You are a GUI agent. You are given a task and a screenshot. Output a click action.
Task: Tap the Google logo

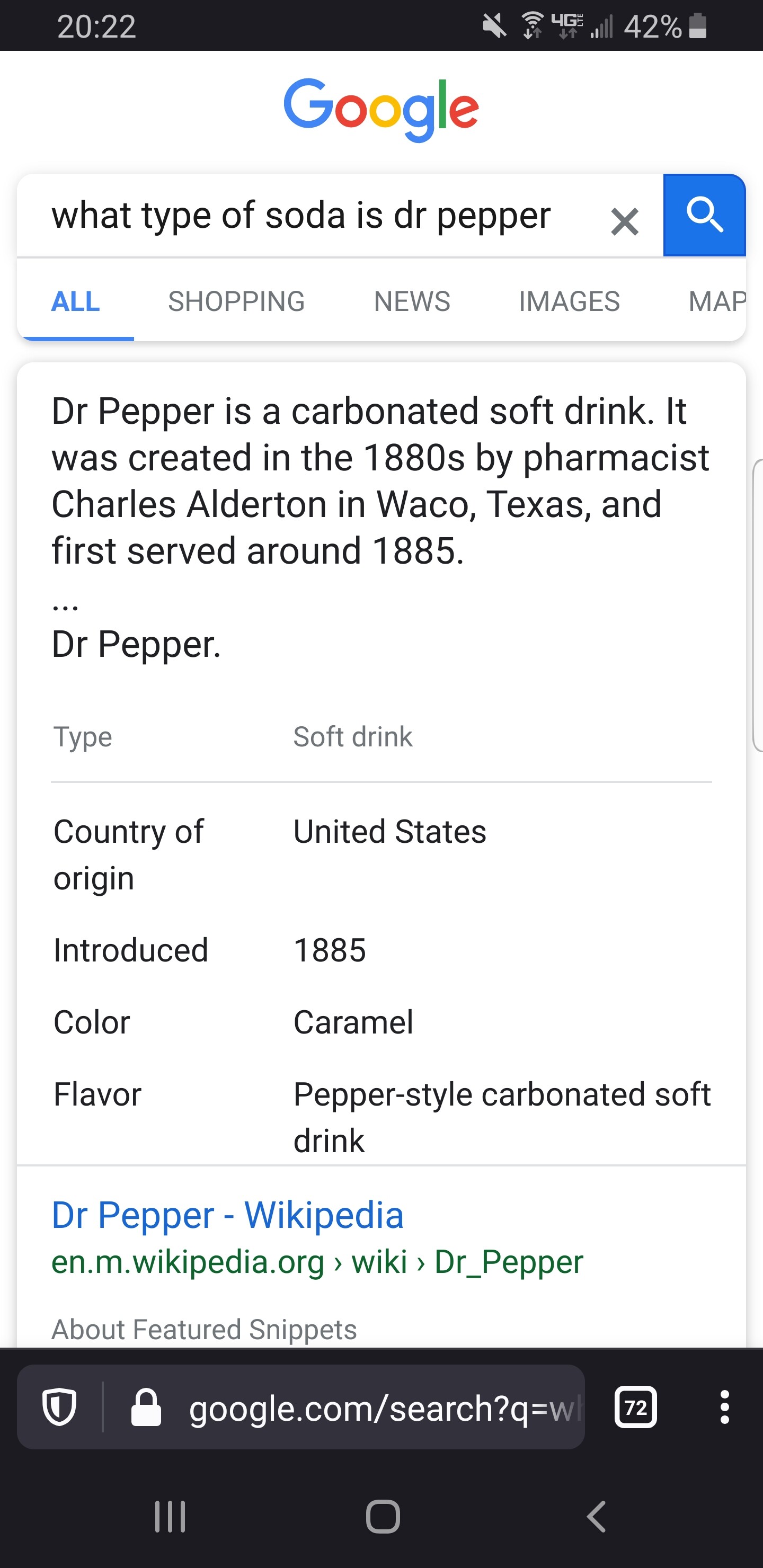pyautogui.click(x=381, y=109)
